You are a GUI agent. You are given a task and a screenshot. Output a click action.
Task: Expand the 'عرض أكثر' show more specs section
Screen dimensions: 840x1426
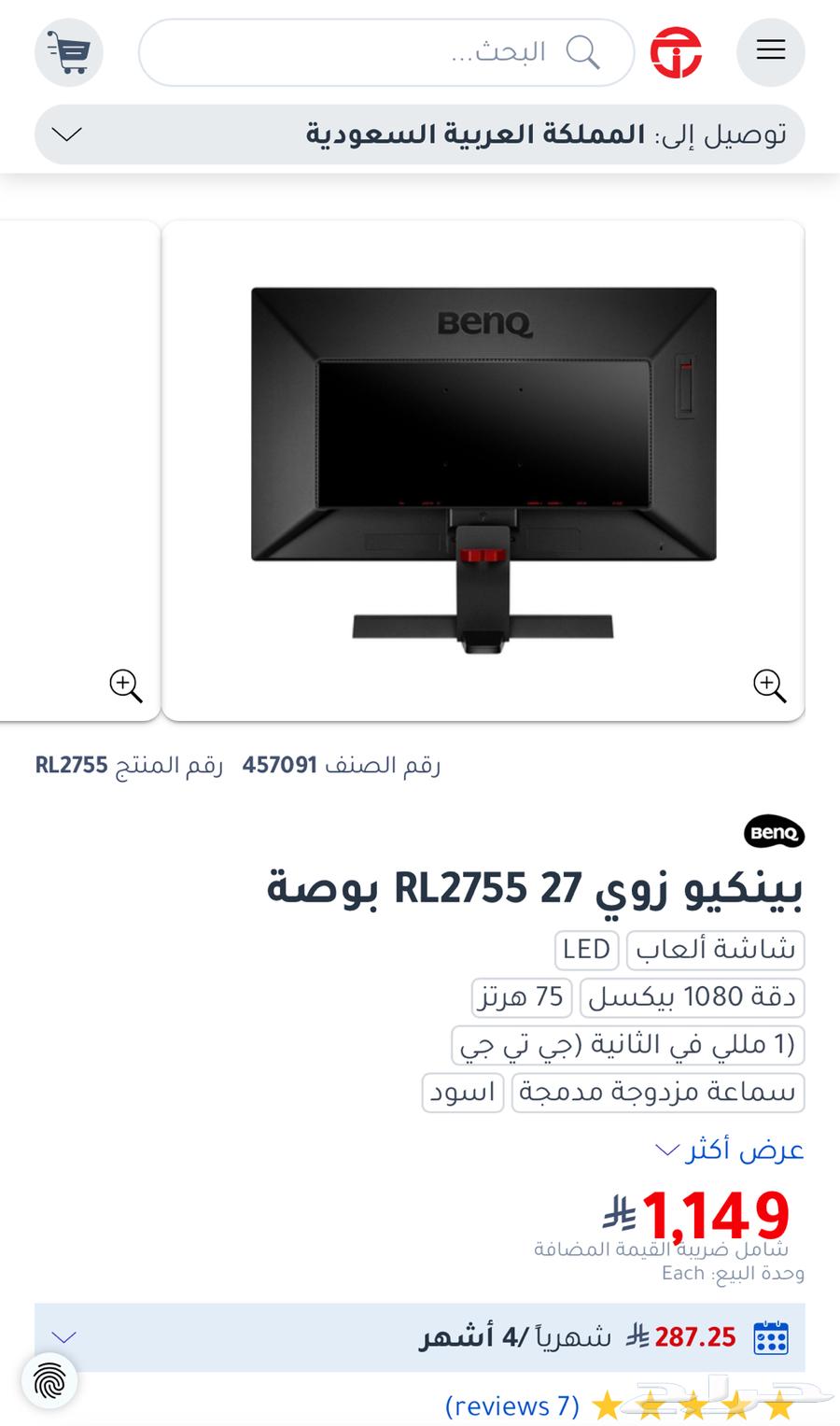[731, 1150]
